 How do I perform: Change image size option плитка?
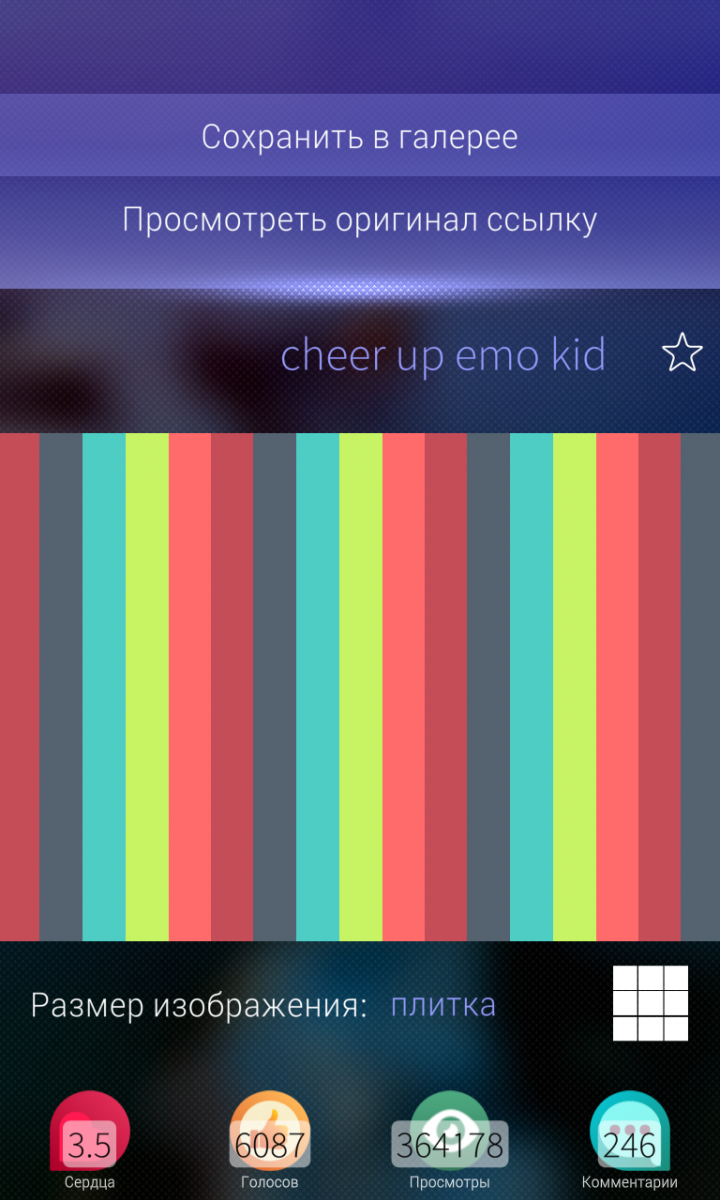(442, 1005)
